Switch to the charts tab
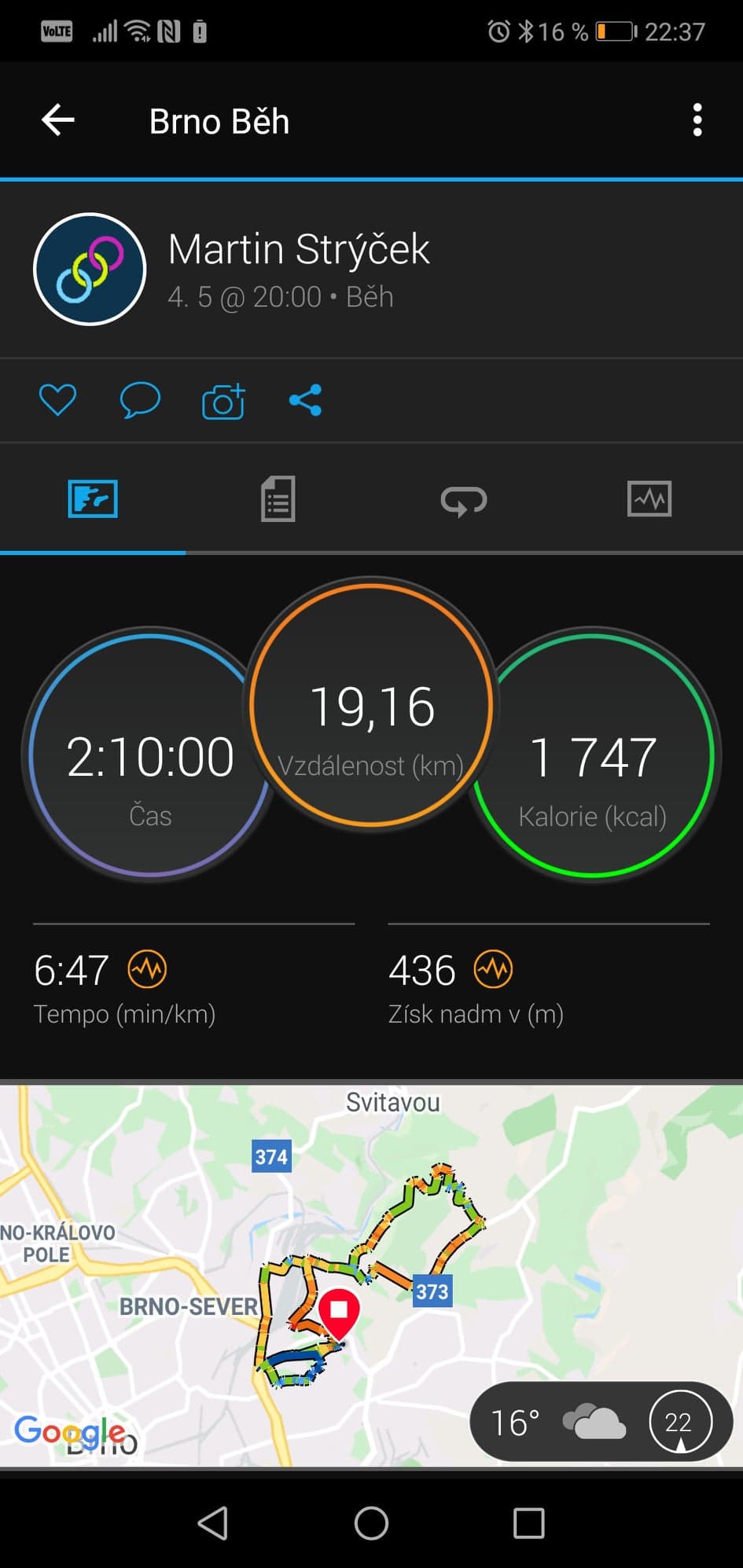Image resolution: width=743 pixels, height=1568 pixels. coord(649,498)
